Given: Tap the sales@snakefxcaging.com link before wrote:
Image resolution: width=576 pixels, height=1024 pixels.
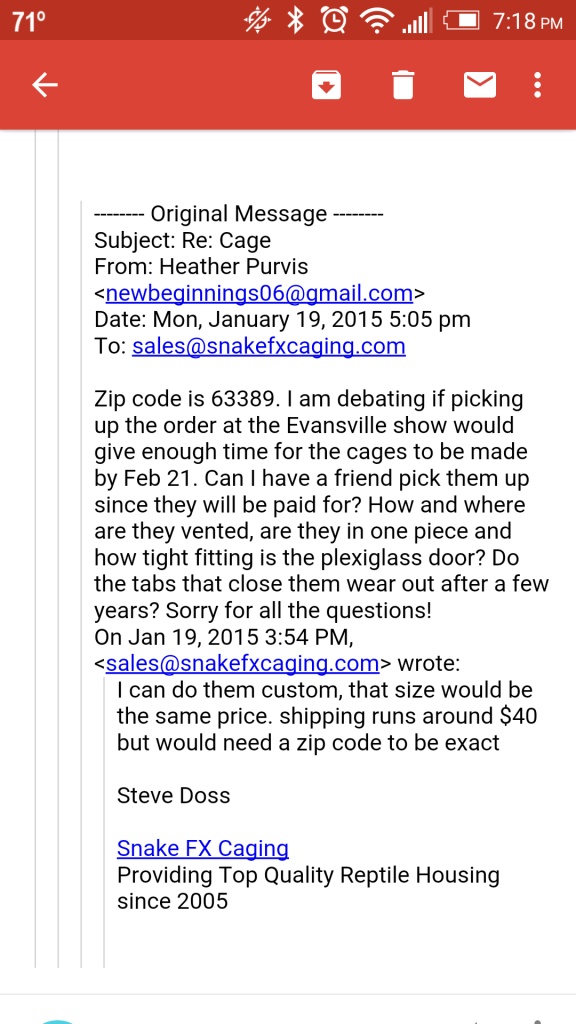Looking at the screenshot, I should coord(242,664).
